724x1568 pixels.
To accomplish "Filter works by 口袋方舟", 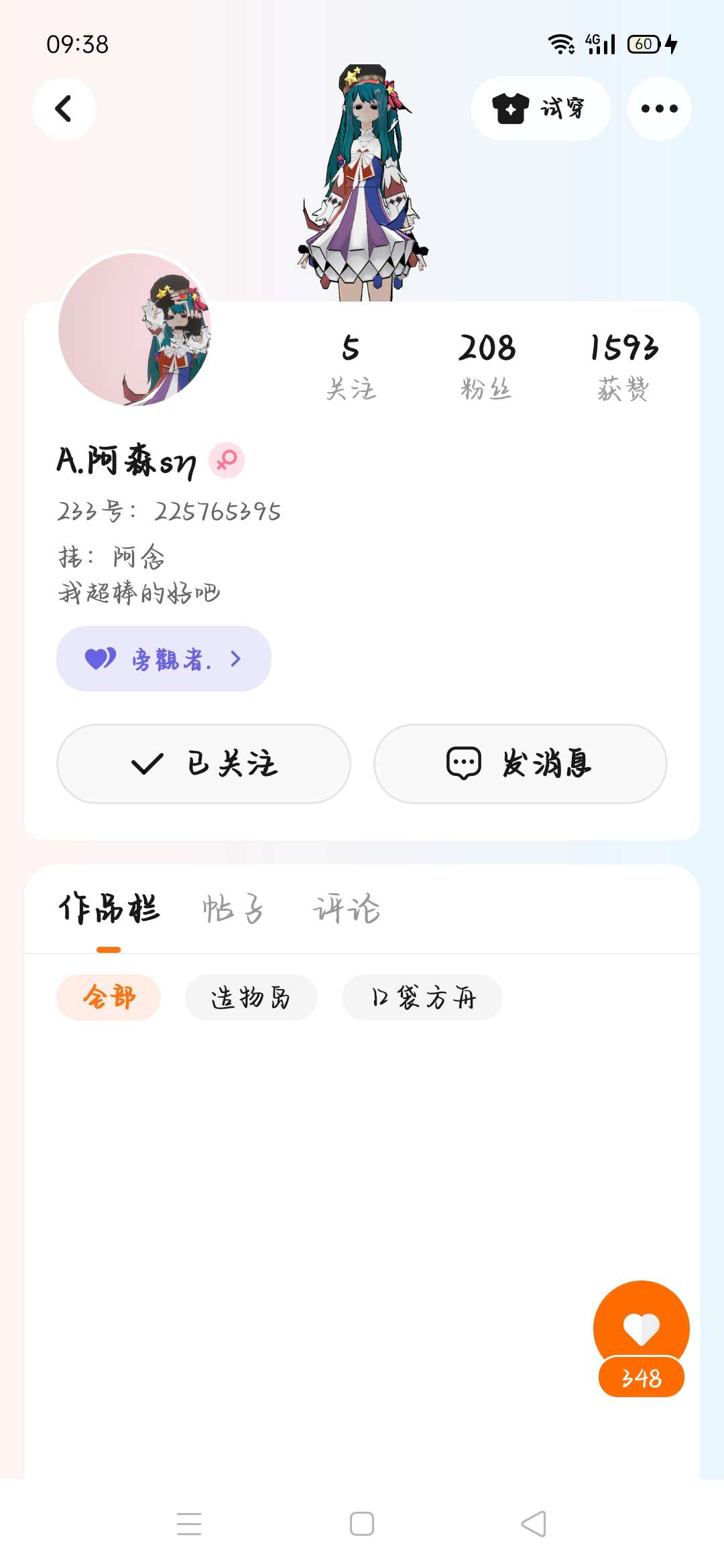I will pos(422,997).
